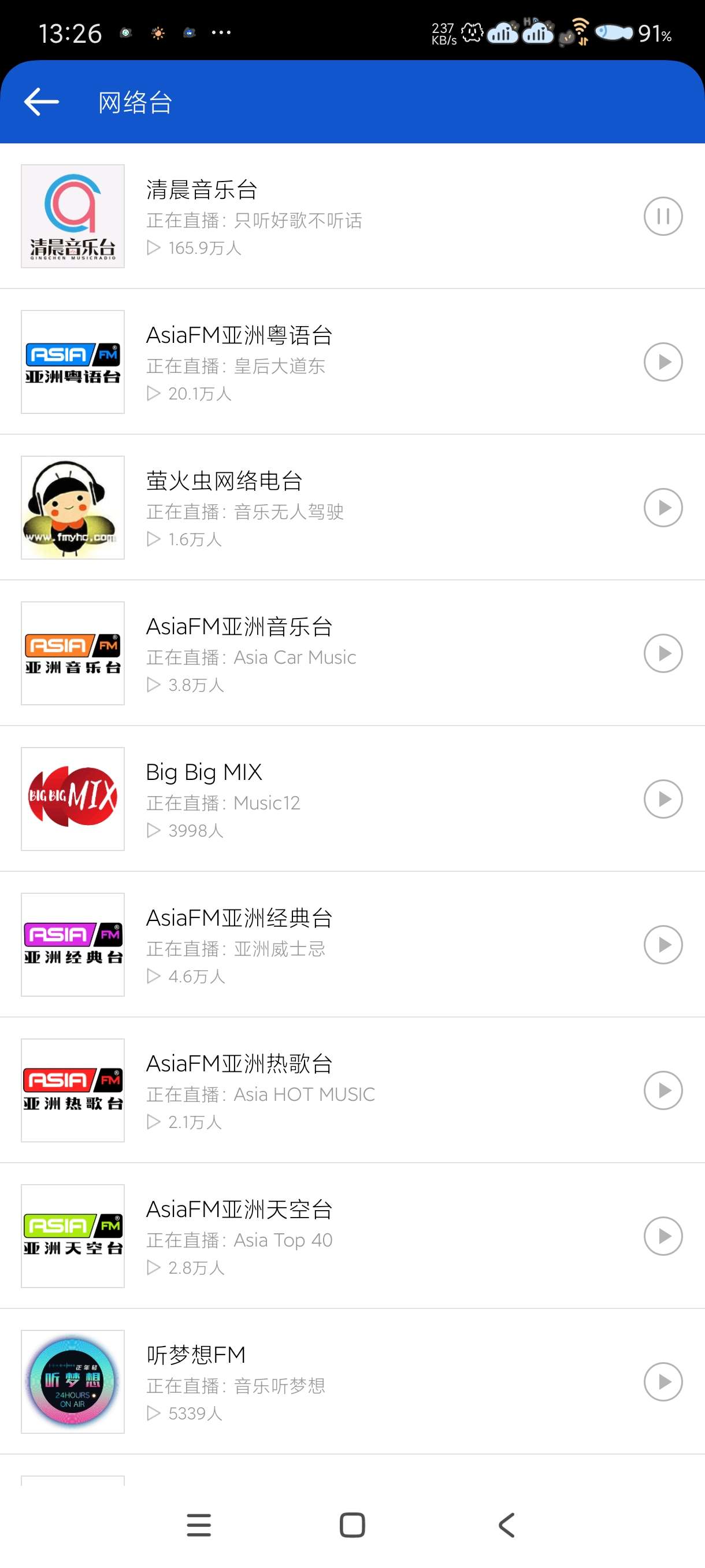Select the AsiaFM亚洲音乐台 row
The image size is (705, 1568).
365,653
